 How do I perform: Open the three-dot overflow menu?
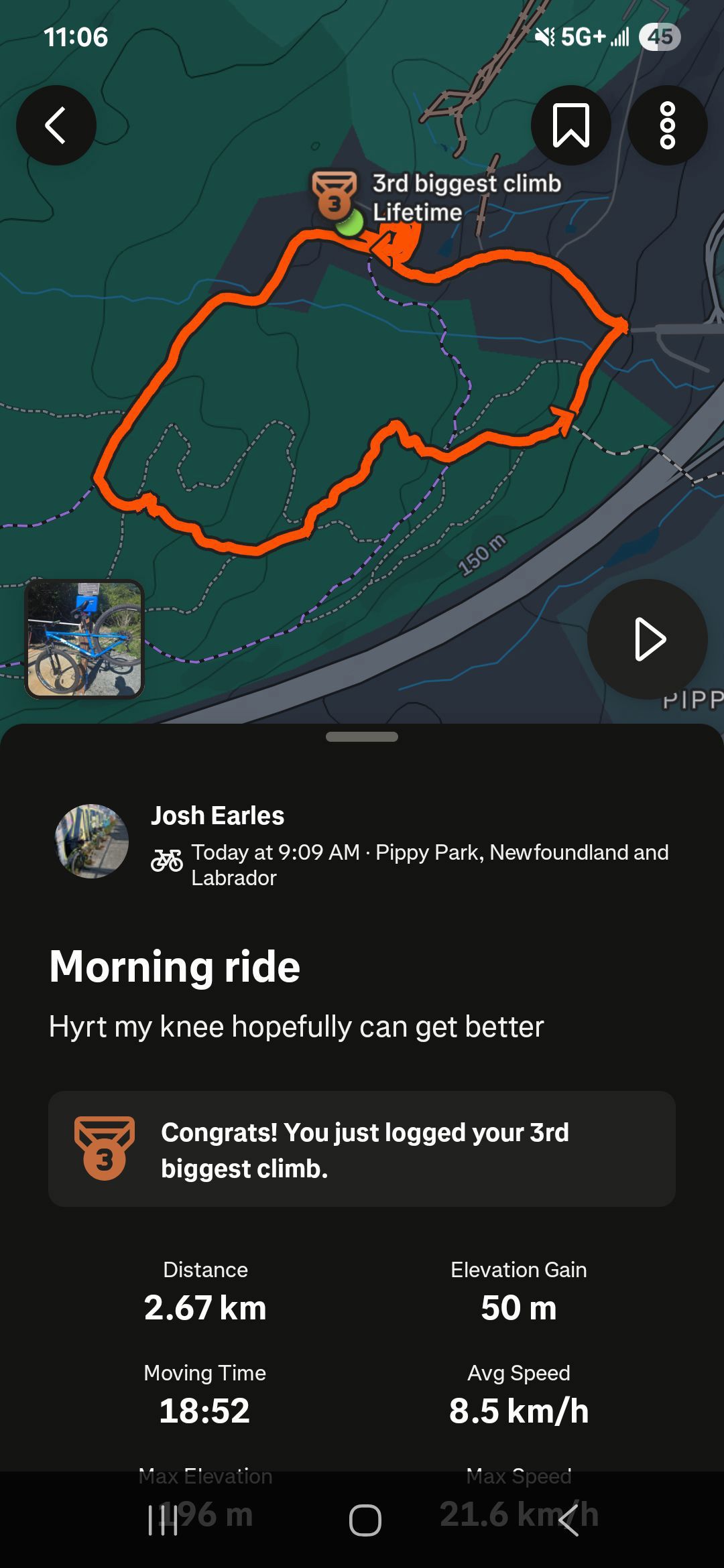[x=667, y=125]
